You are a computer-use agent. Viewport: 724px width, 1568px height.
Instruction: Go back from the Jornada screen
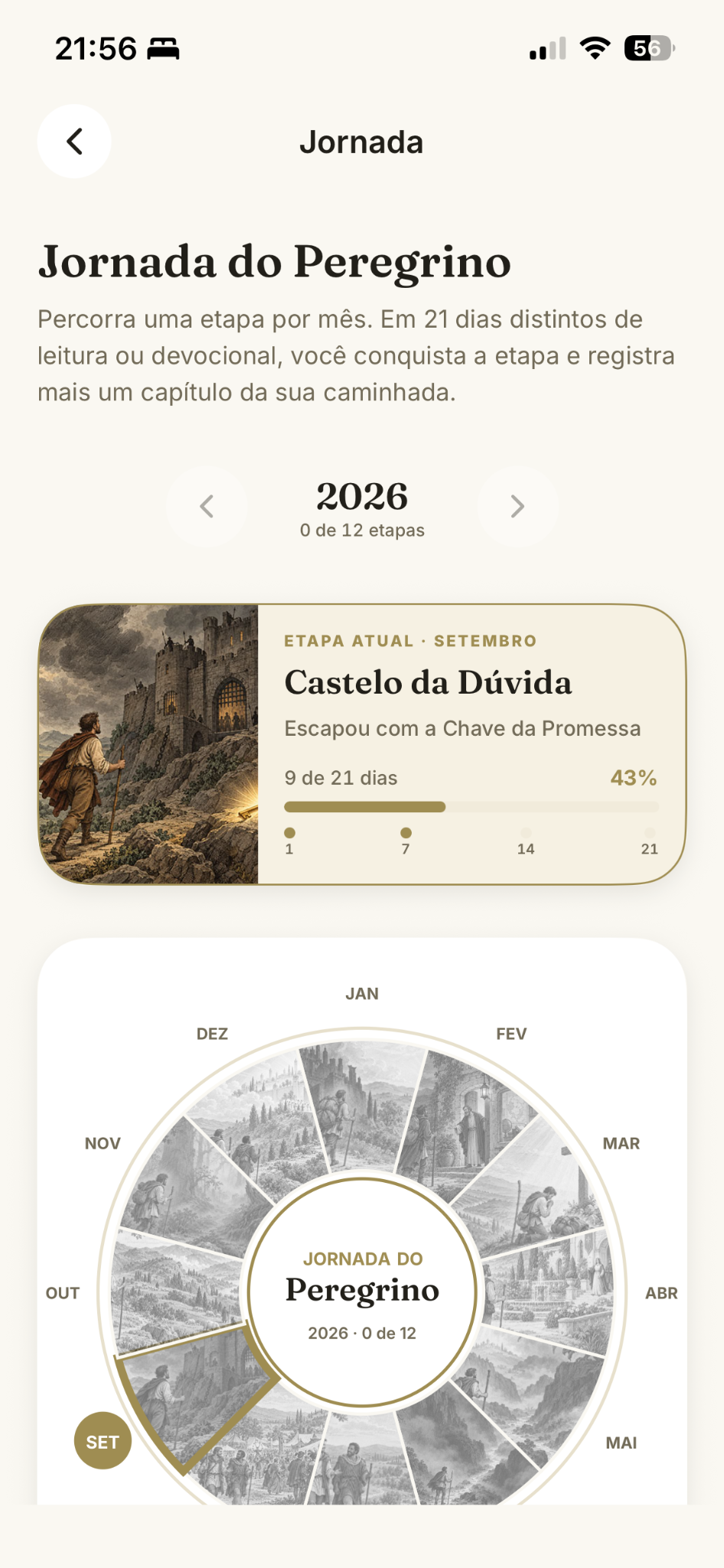(x=74, y=142)
